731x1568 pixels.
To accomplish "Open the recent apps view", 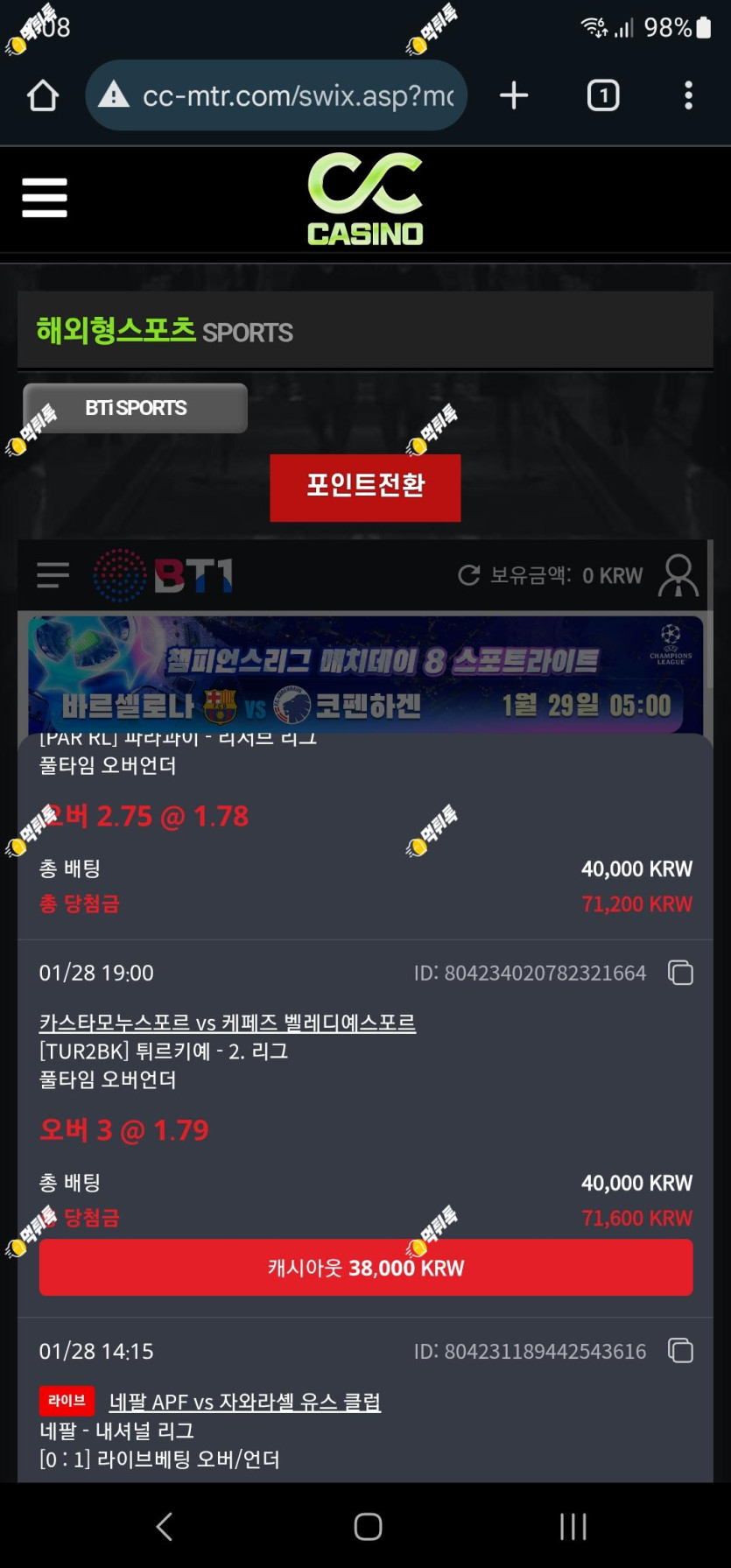I will 573,1526.
